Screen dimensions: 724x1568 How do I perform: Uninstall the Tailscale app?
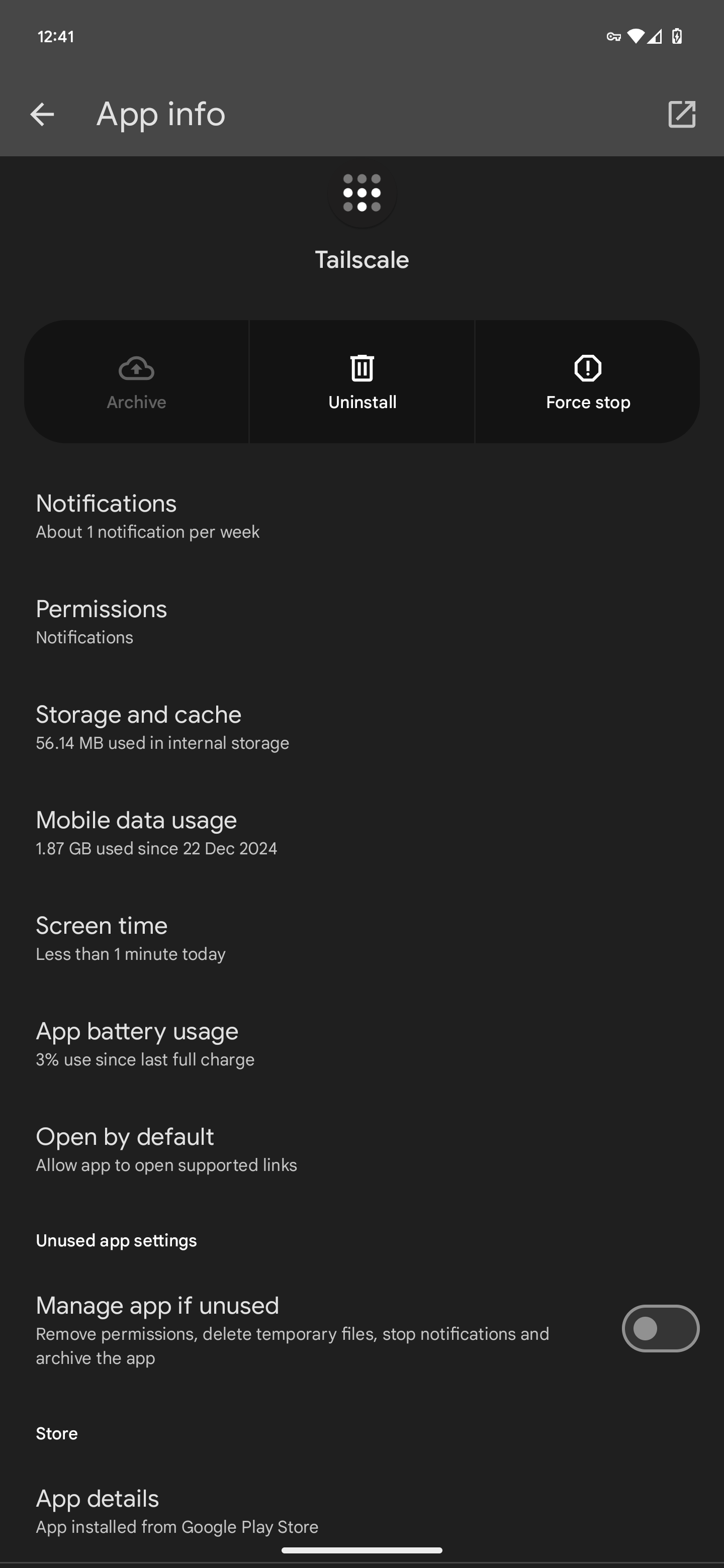(363, 381)
